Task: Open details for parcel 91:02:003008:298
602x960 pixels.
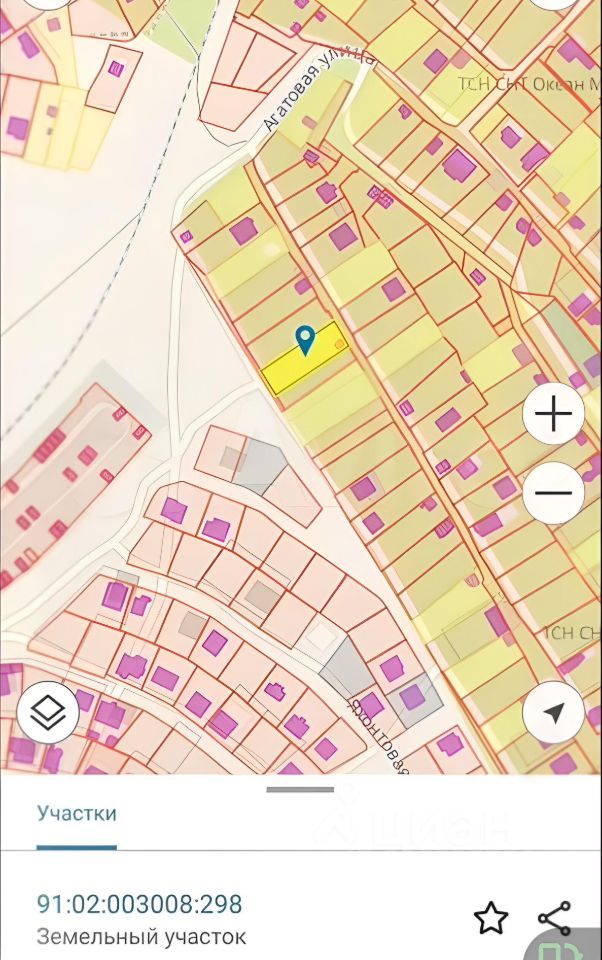Action: click(x=140, y=905)
